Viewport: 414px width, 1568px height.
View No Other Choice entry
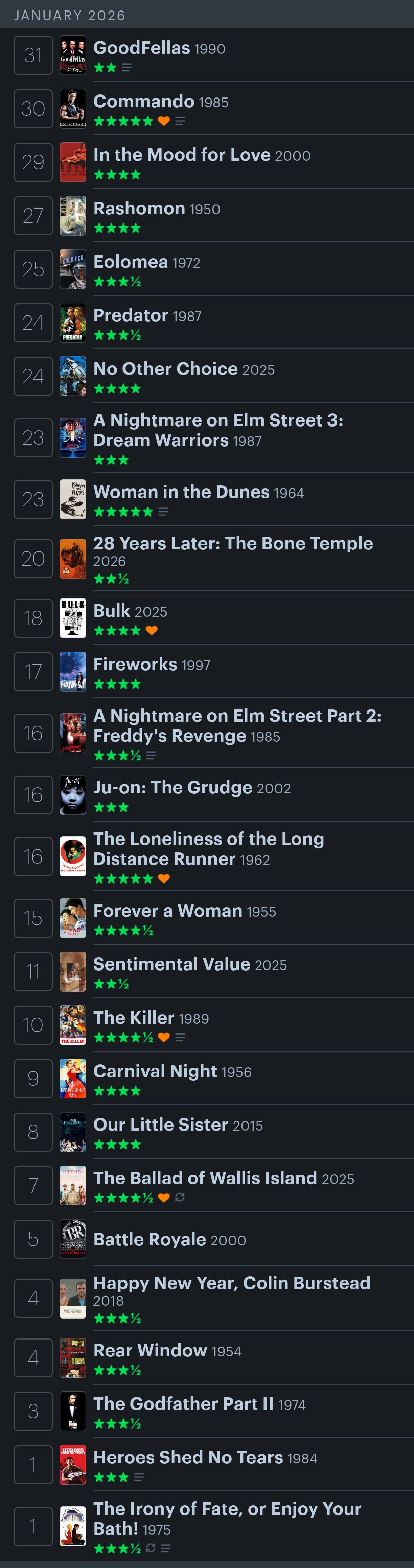click(x=165, y=369)
